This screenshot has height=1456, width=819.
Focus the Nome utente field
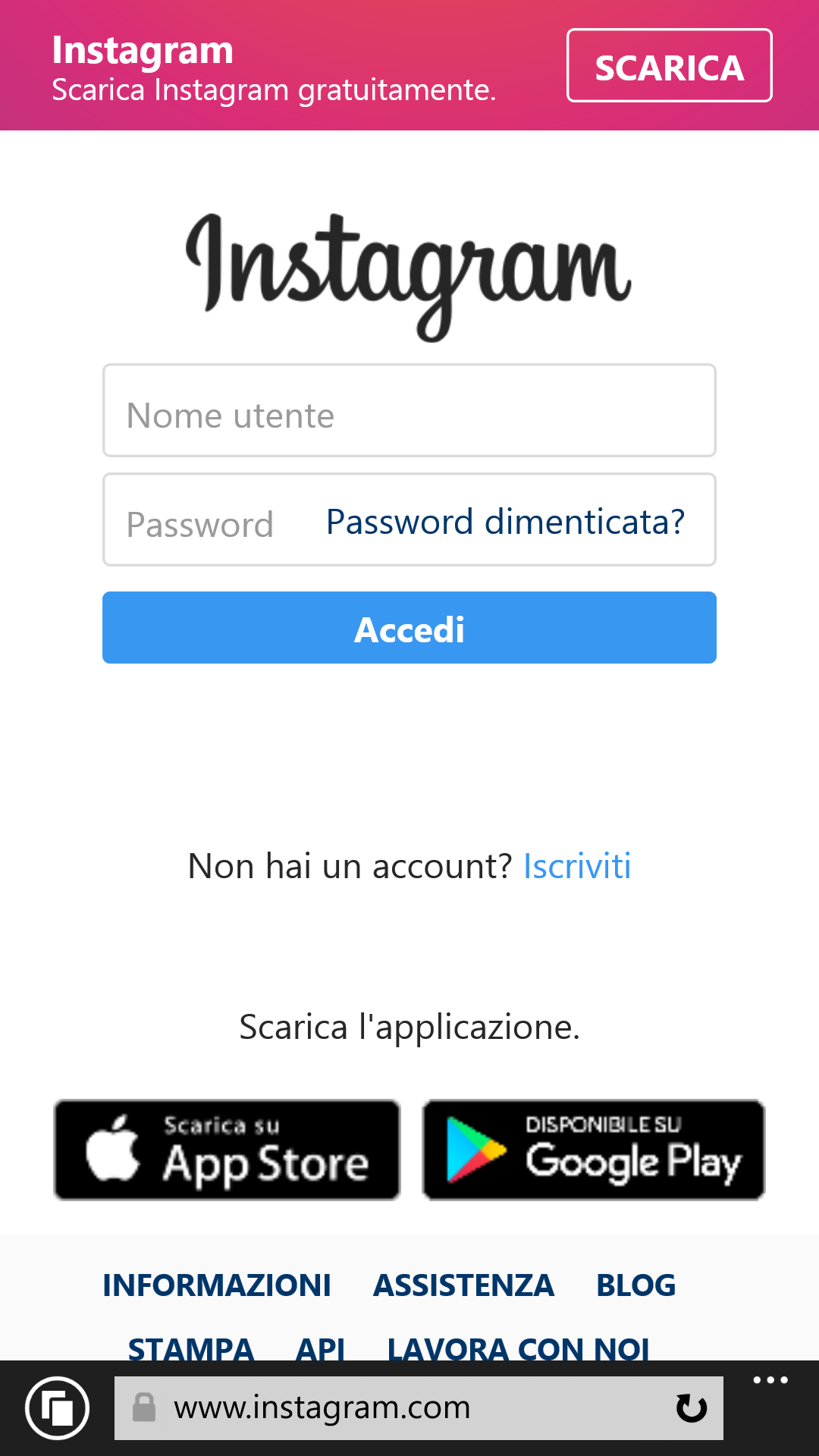pos(409,410)
